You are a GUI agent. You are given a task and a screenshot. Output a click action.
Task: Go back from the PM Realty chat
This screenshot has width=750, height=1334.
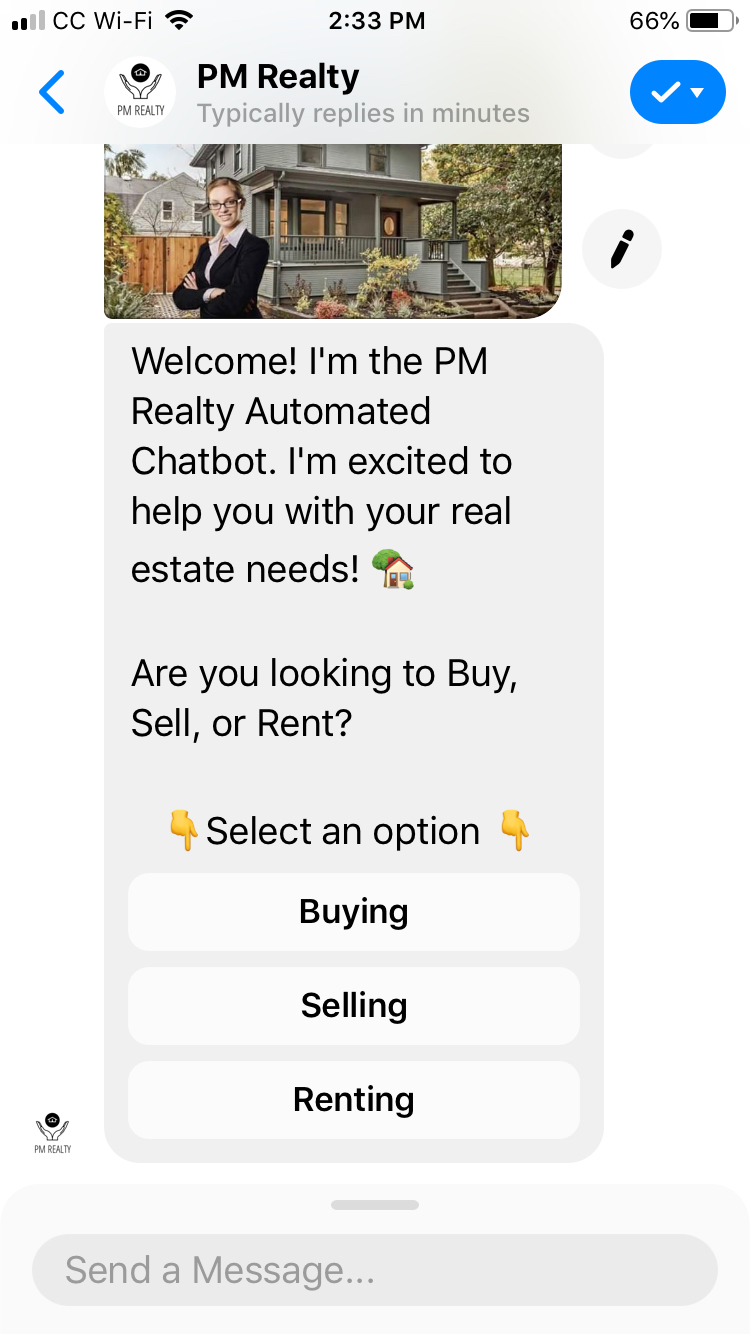click(51, 93)
